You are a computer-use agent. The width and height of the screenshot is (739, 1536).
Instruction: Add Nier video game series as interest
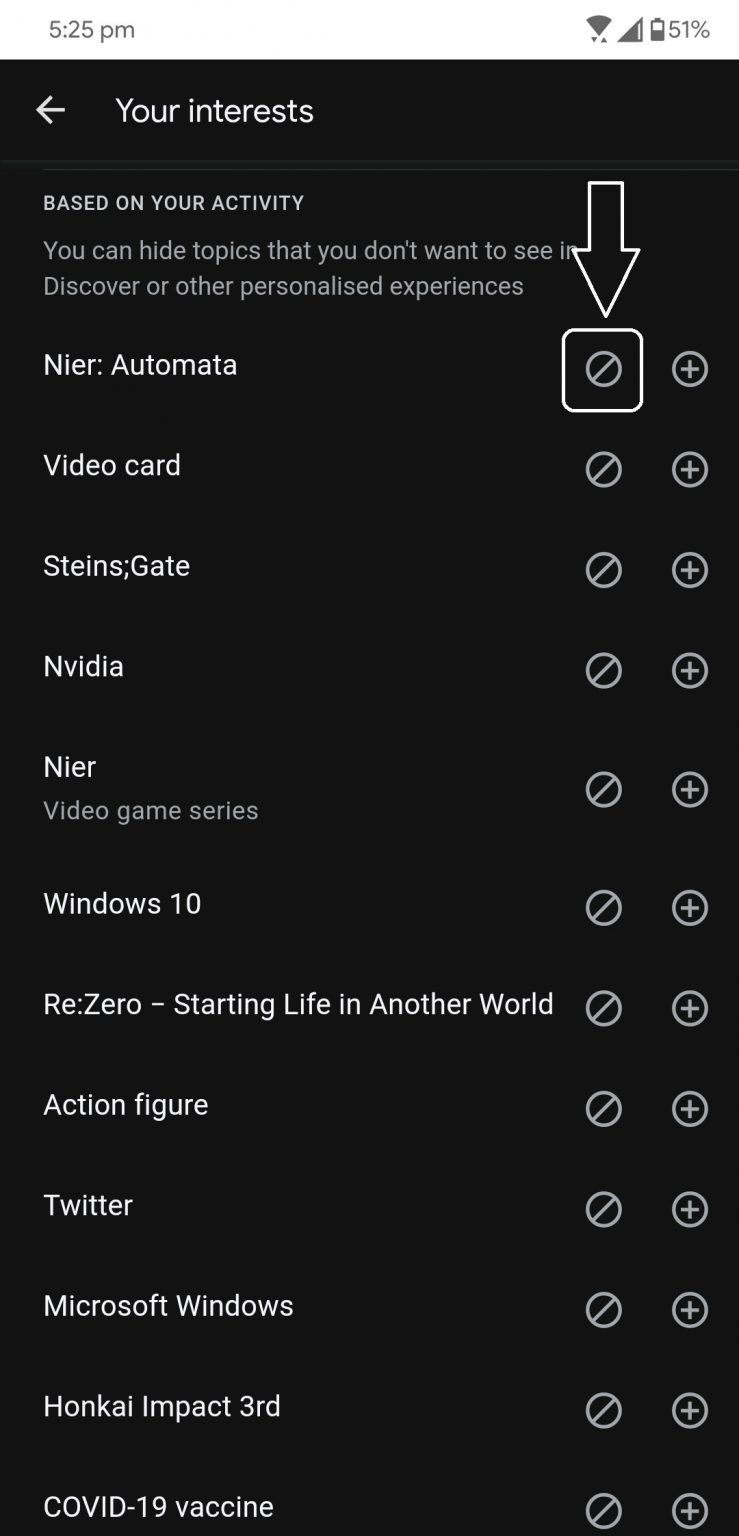(689, 789)
